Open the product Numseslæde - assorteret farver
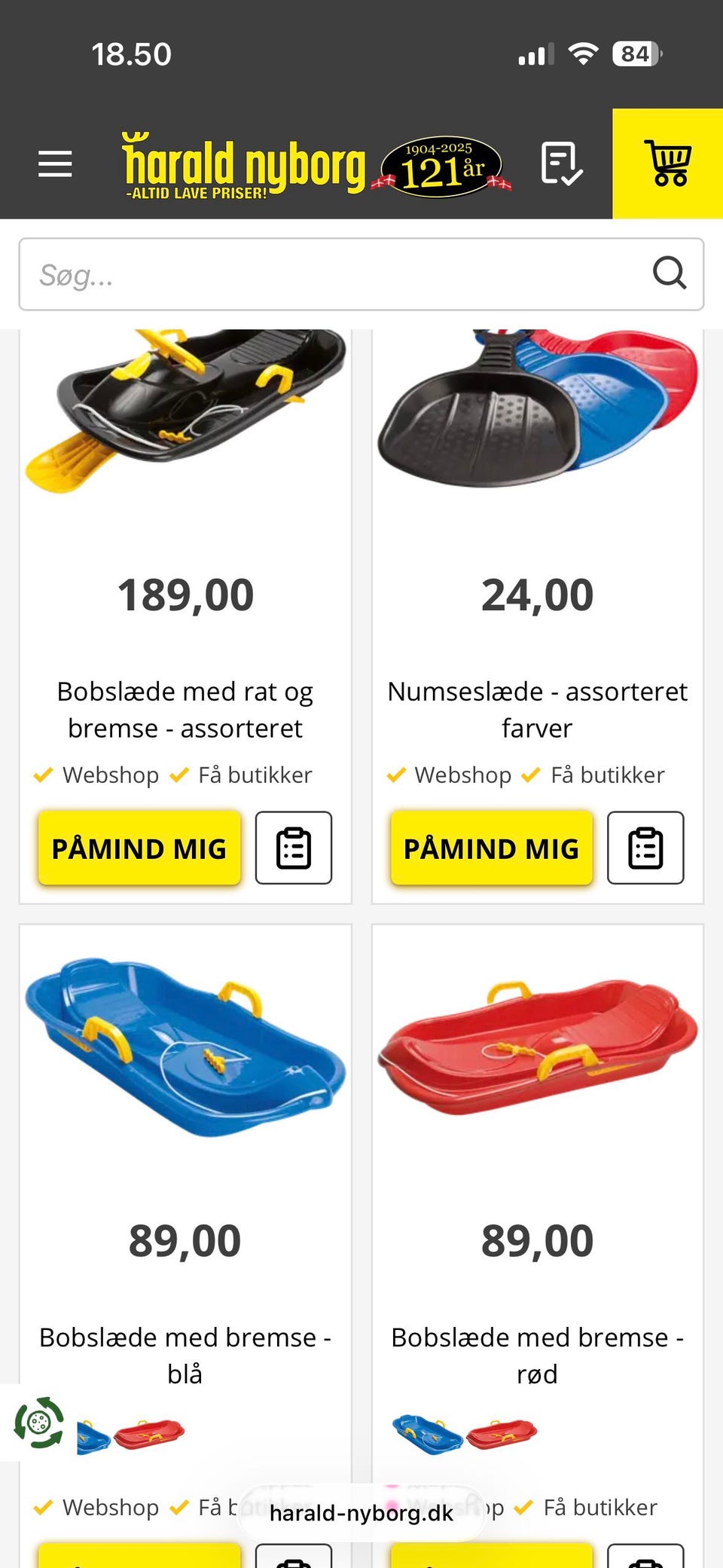The image size is (723, 1568). coord(537,708)
